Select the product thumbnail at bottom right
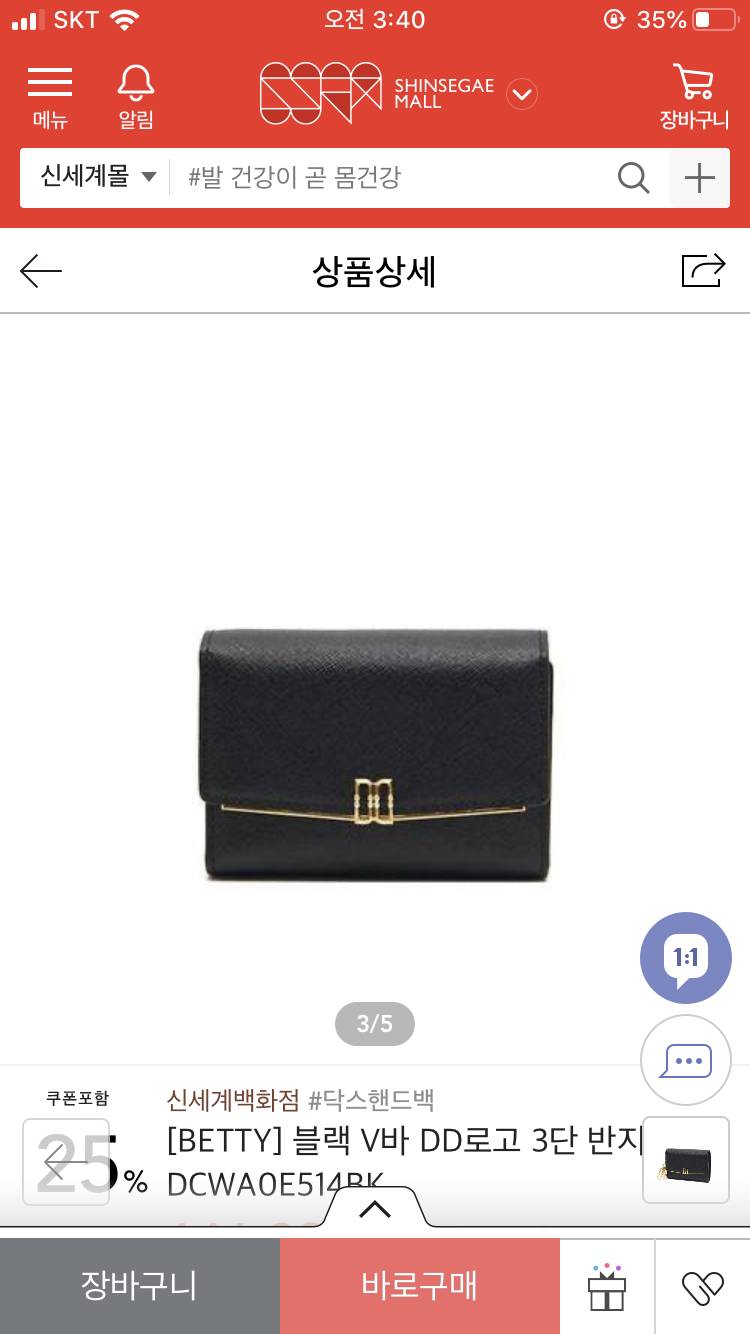The image size is (750, 1334). click(686, 1161)
